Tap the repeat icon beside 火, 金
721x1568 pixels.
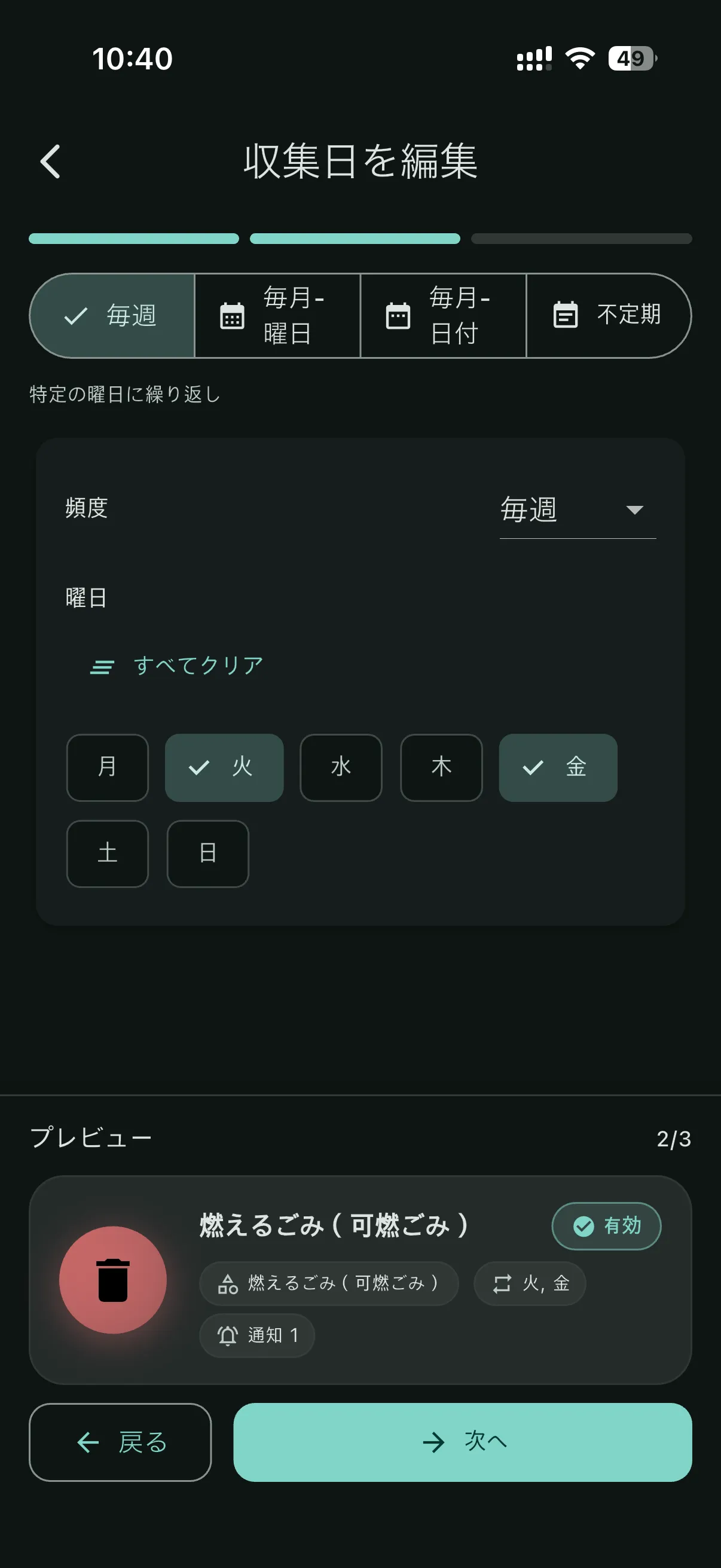tap(502, 1284)
